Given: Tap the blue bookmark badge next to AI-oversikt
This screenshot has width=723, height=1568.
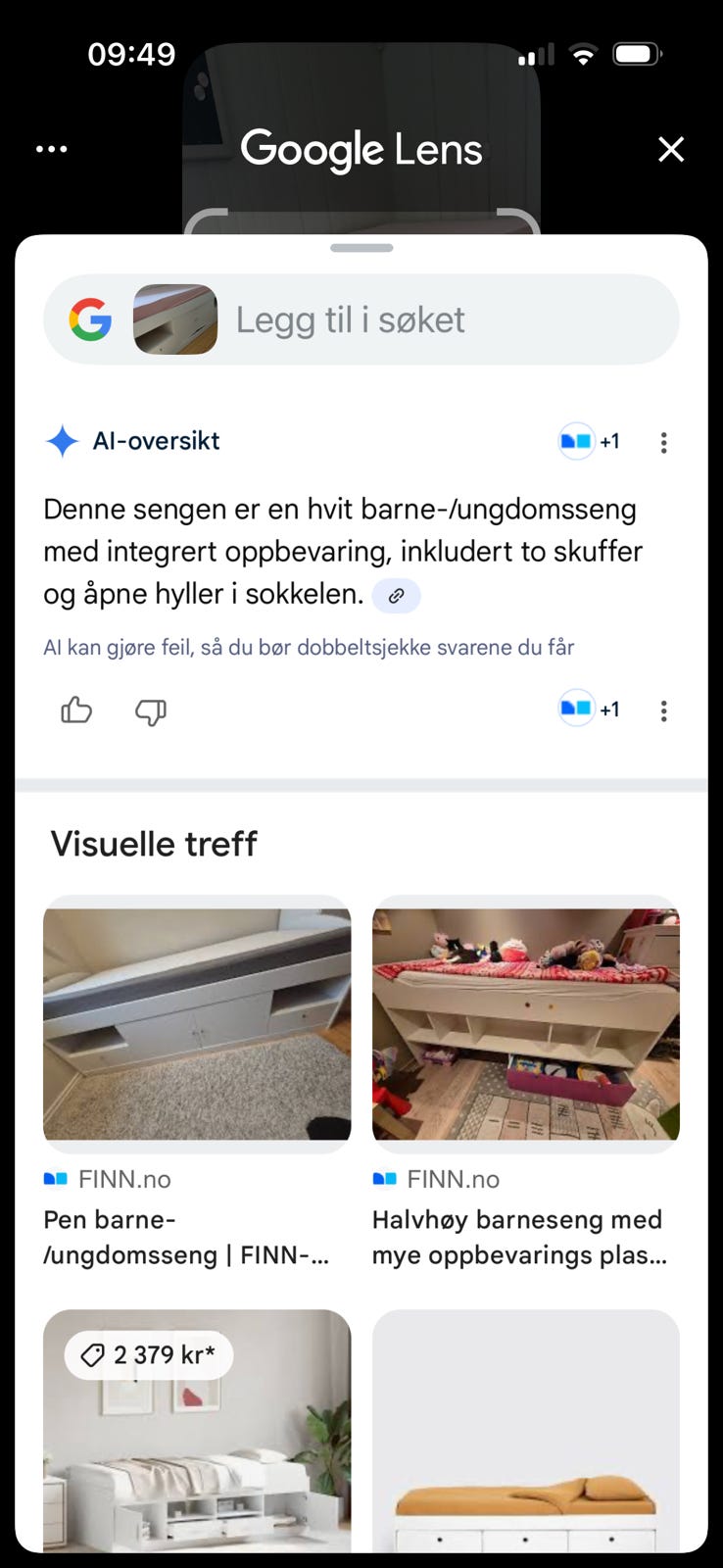Looking at the screenshot, I should coord(577,441).
